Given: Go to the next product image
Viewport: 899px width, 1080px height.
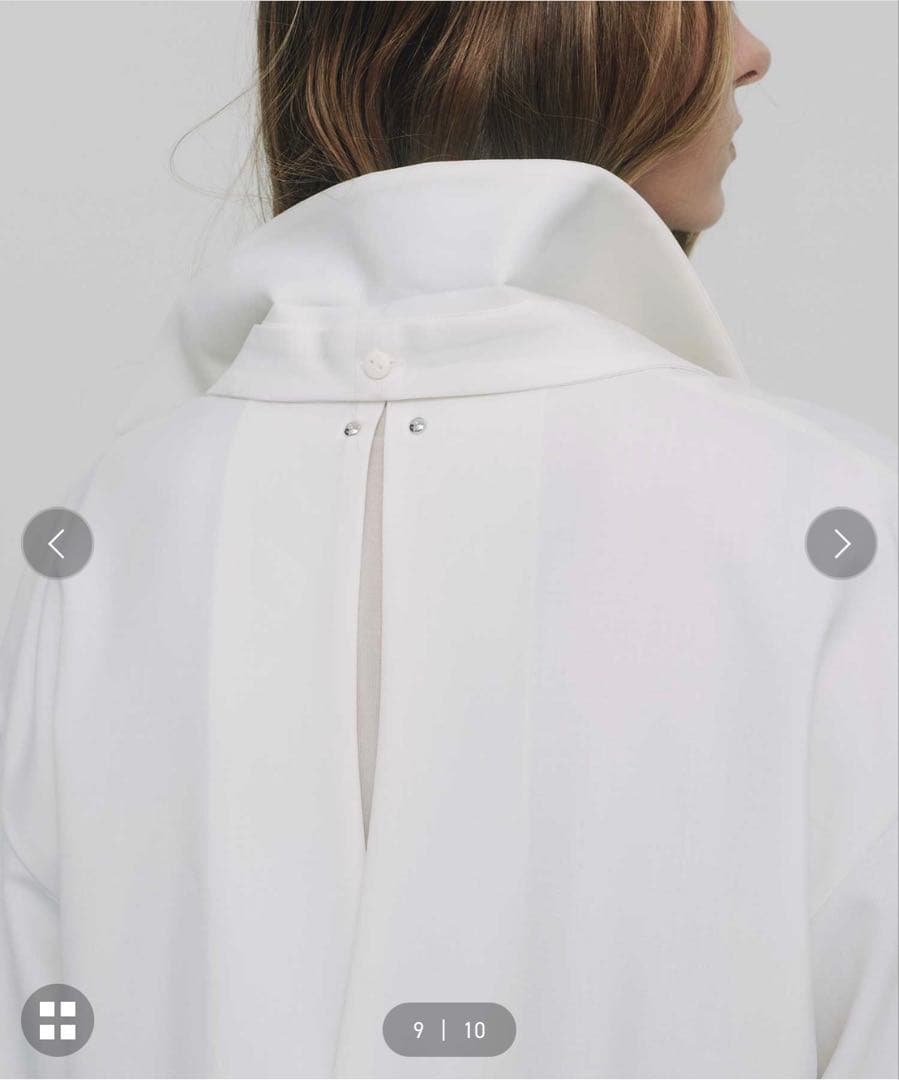Looking at the screenshot, I should tap(841, 543).
